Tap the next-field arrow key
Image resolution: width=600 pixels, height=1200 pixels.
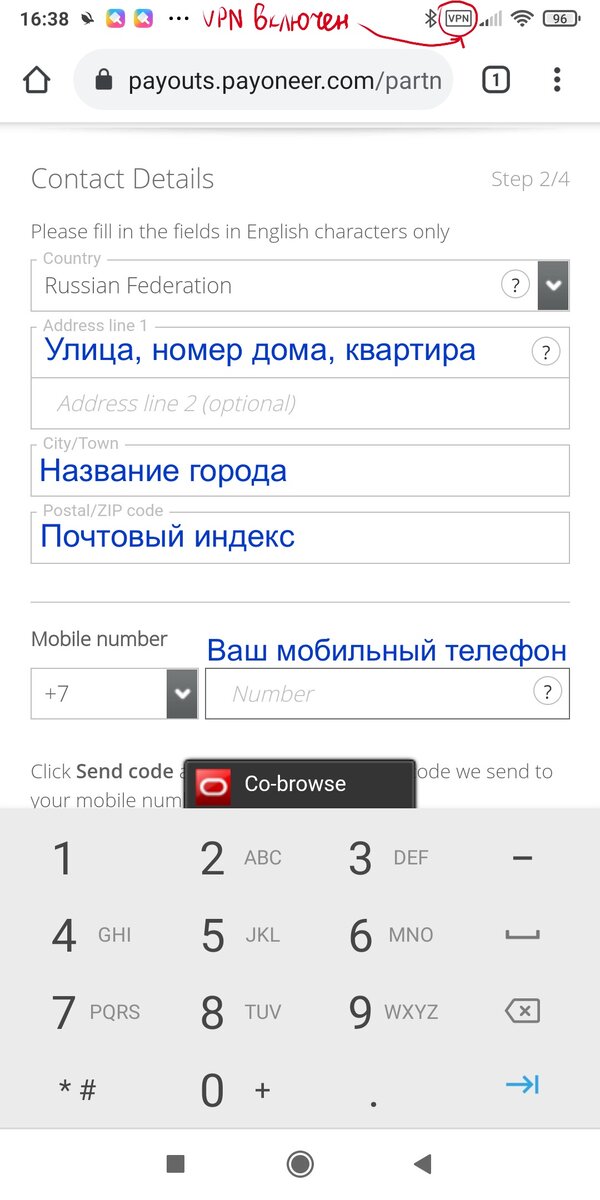click(x=522, y=1085)
